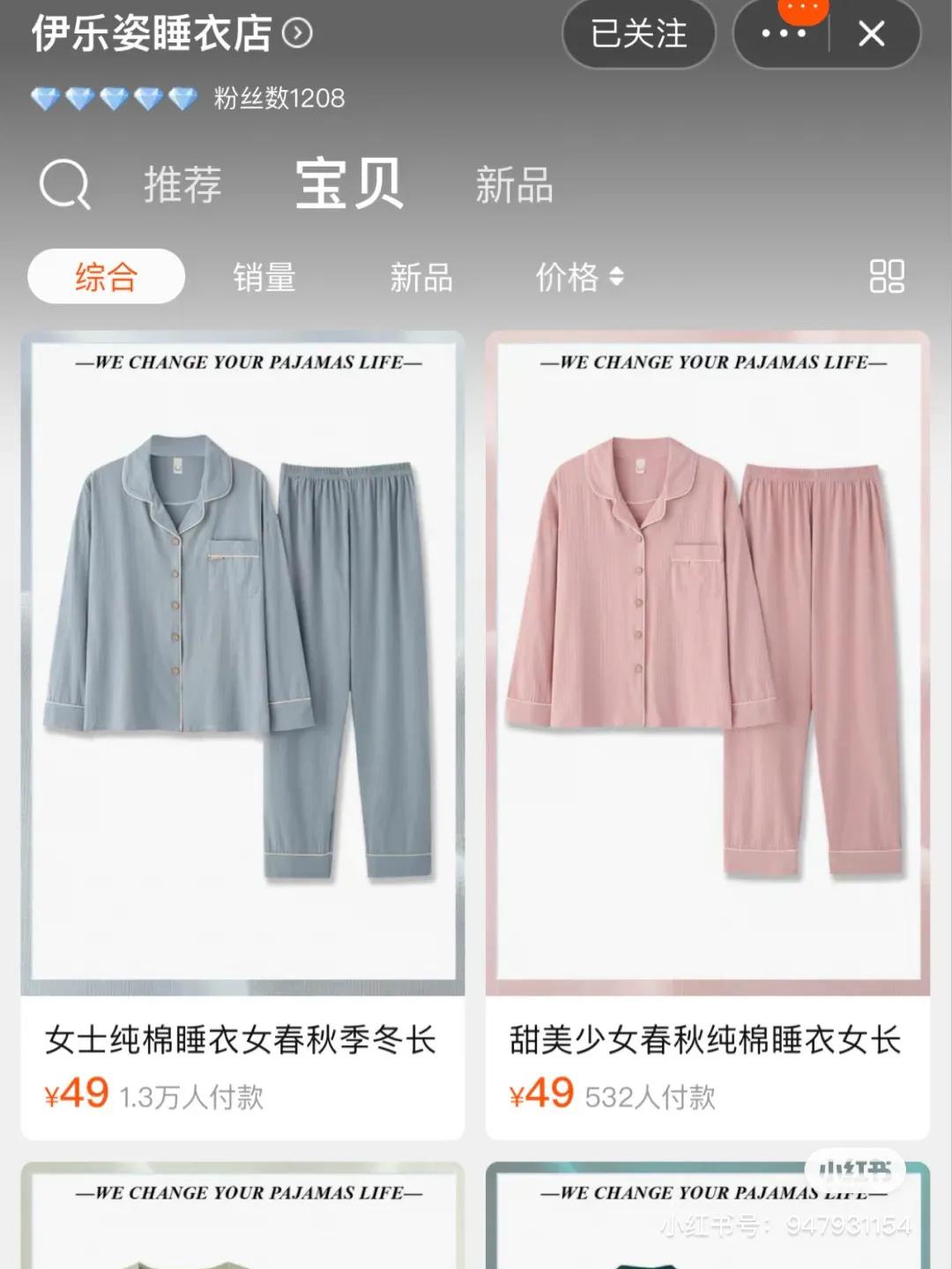Click the X close icon in the top bar
The height and width of the screenshot is (1269, 952).
click(872, 34)
